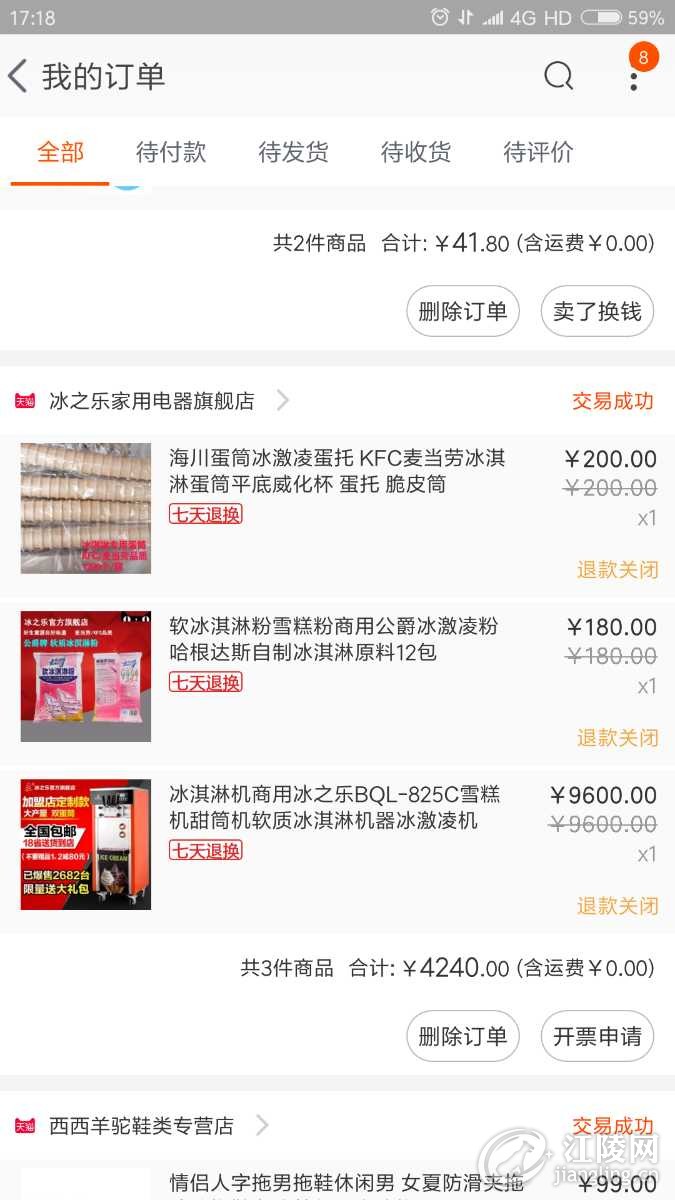
Task: Switch to the 全部 tab
Action: 60,152
